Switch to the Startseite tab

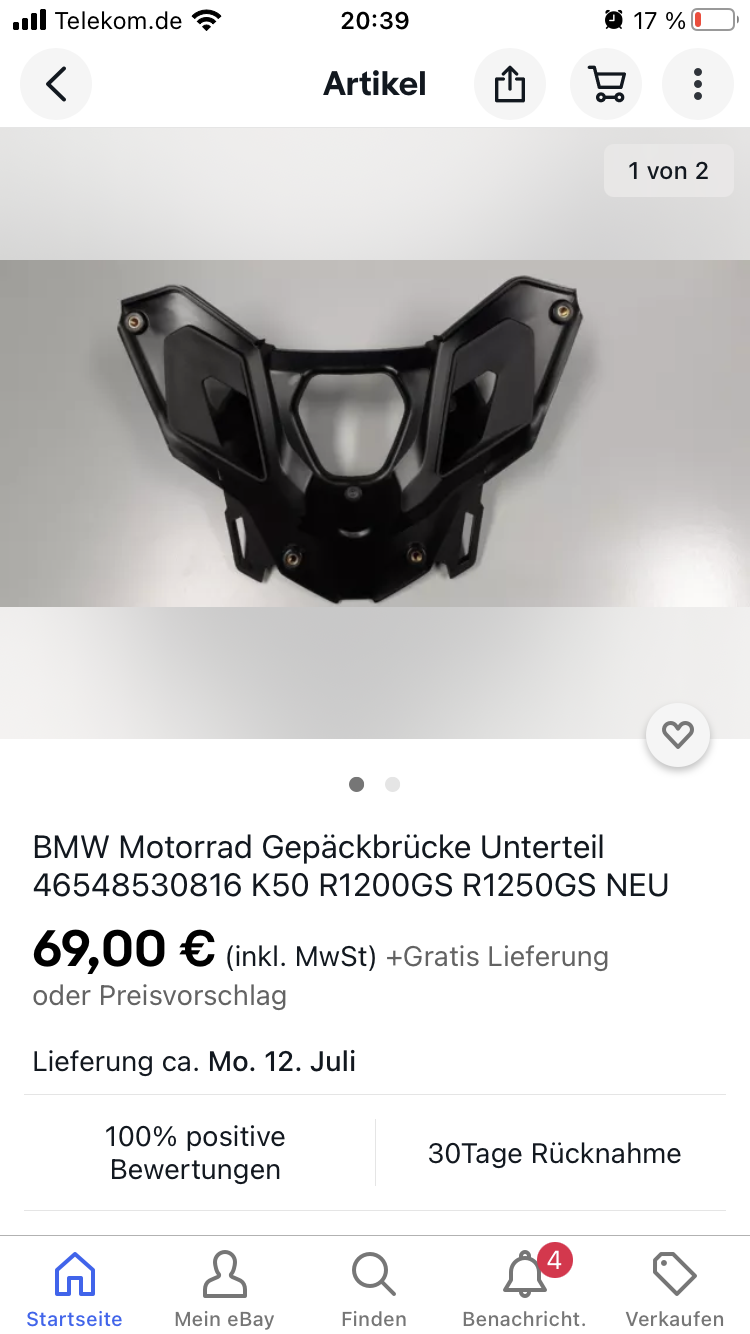(75, 1289)
